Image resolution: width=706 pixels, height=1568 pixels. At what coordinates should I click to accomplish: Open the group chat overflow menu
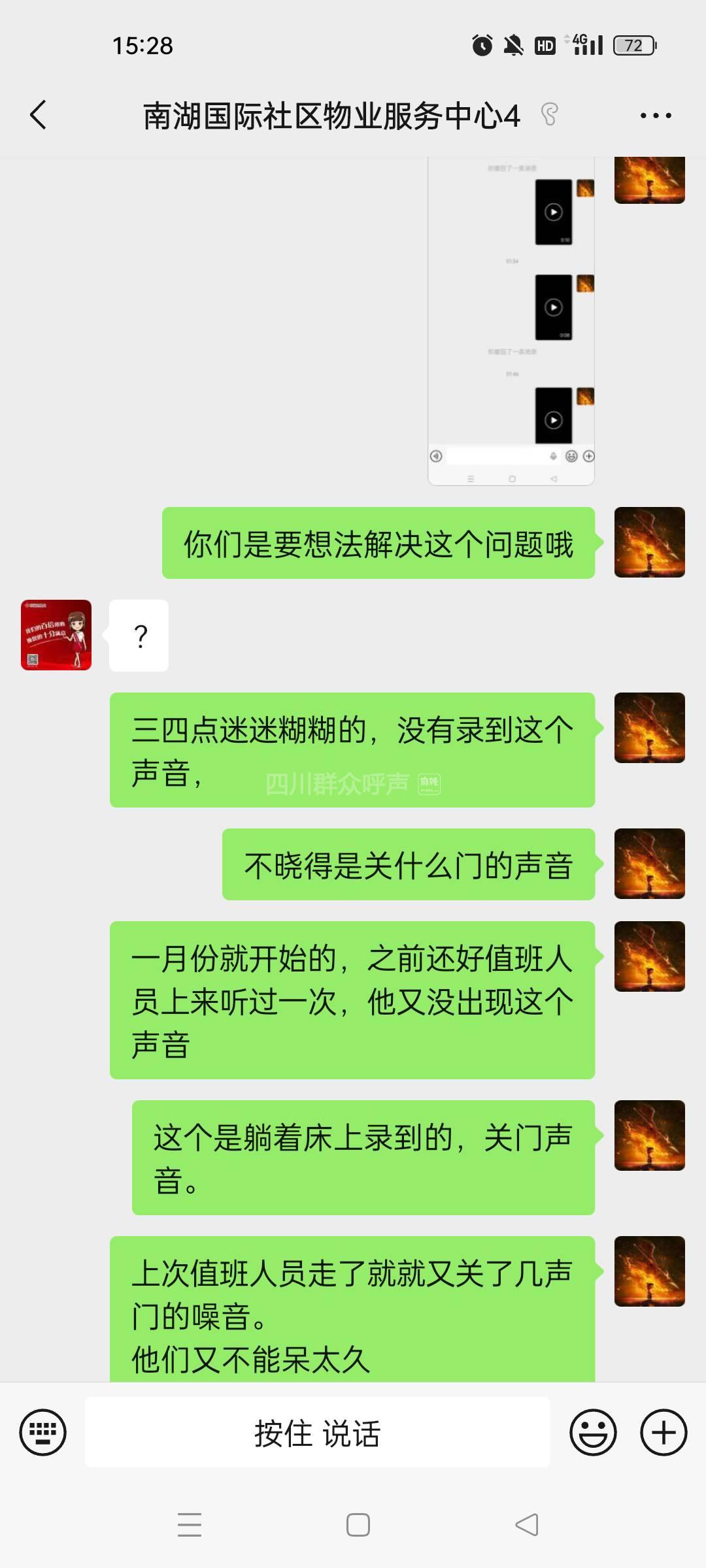click(x=655, y=116)
